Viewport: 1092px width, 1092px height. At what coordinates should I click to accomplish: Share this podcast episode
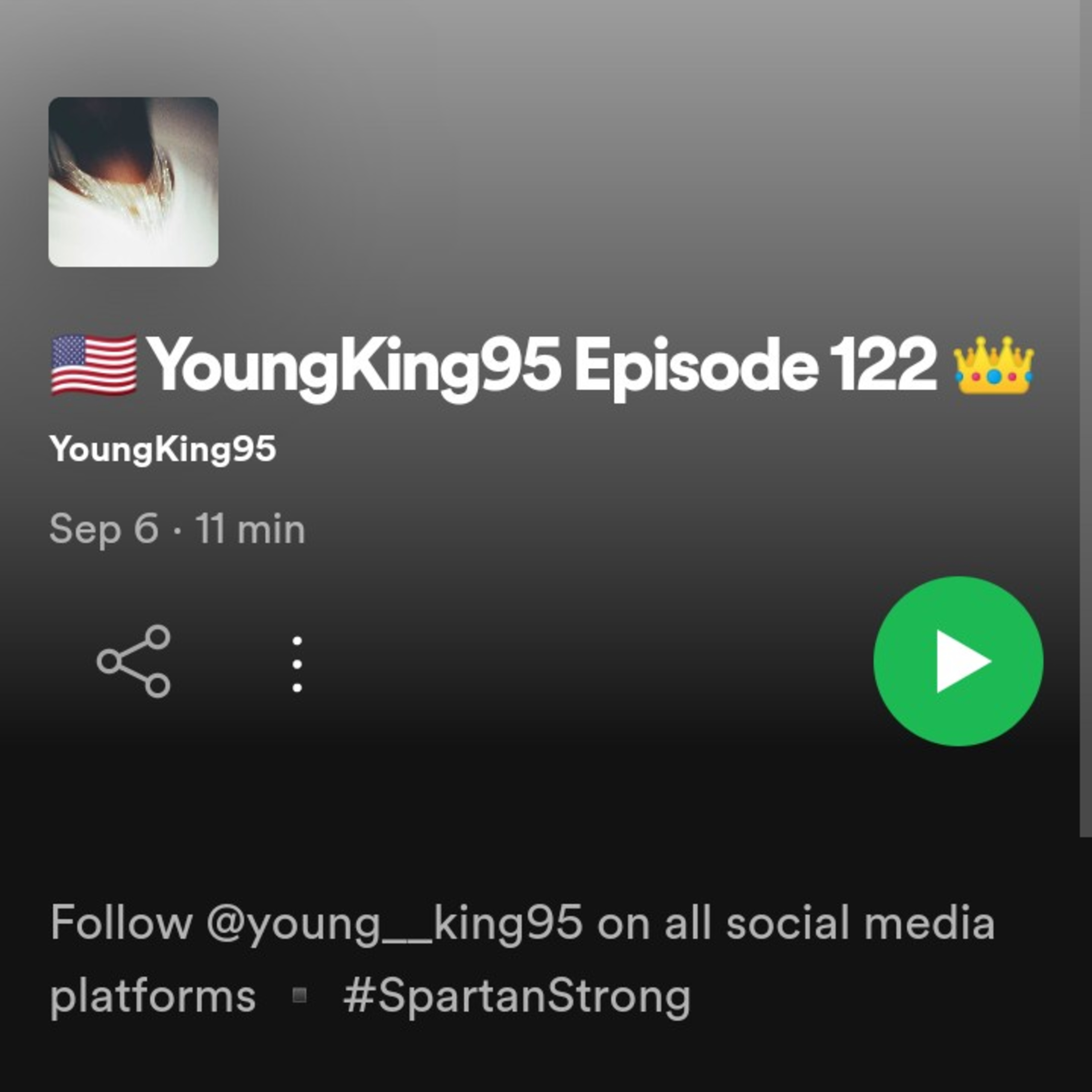(x=133, y=661)
